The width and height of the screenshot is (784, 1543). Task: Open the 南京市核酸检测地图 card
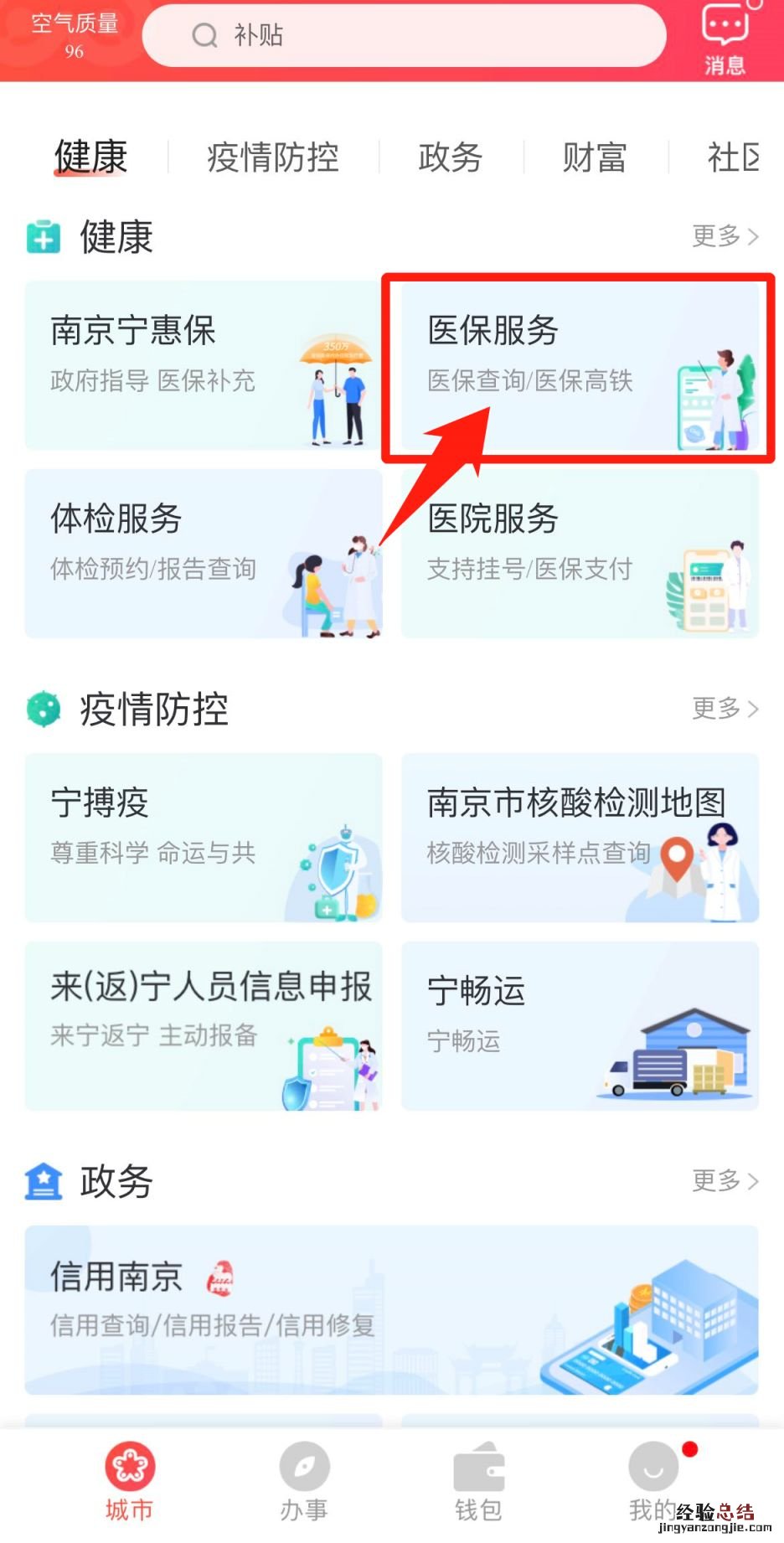(580, 838)
